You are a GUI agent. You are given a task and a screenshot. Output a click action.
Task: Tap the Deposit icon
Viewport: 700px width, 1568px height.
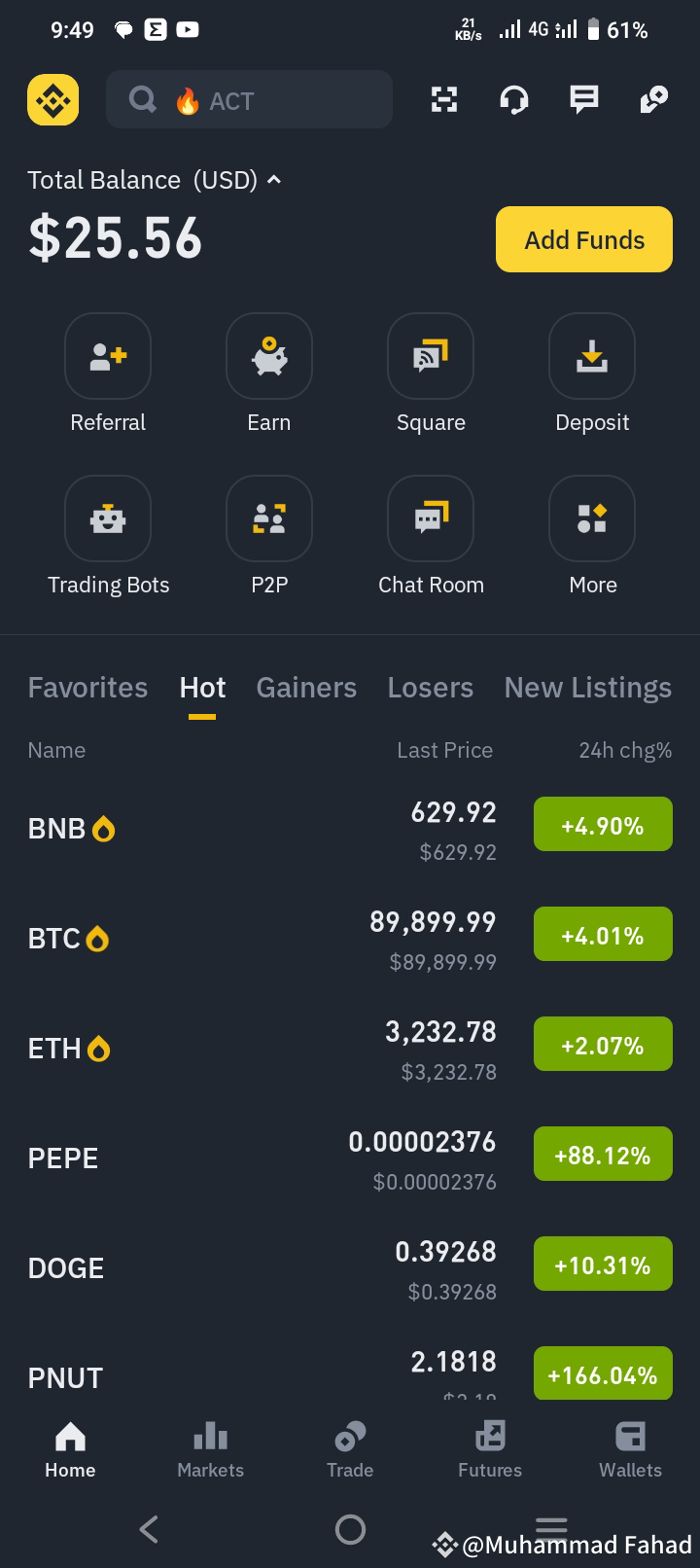click(x=592, y=356)
